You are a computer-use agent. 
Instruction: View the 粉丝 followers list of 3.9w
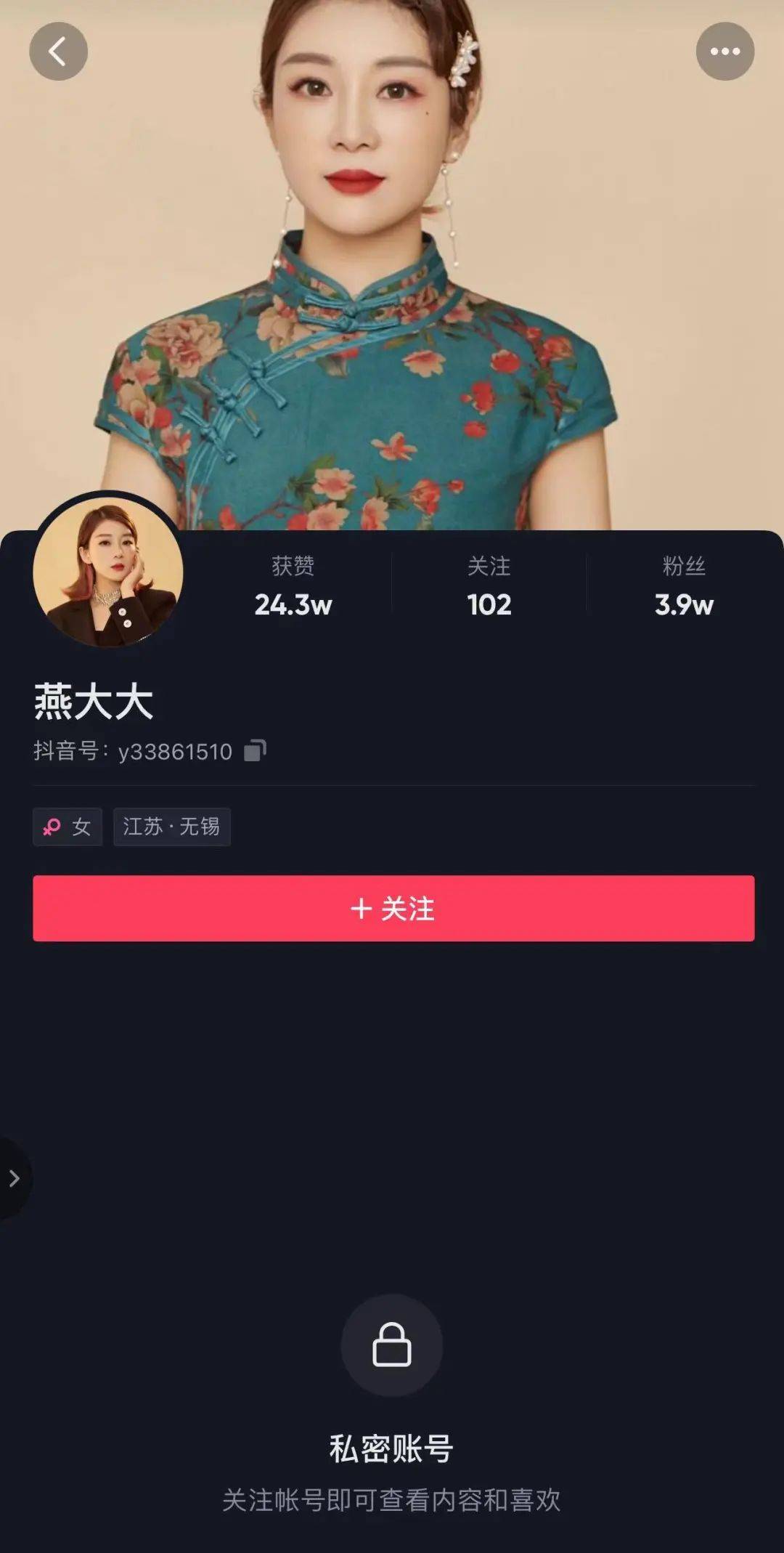[684, 587]
